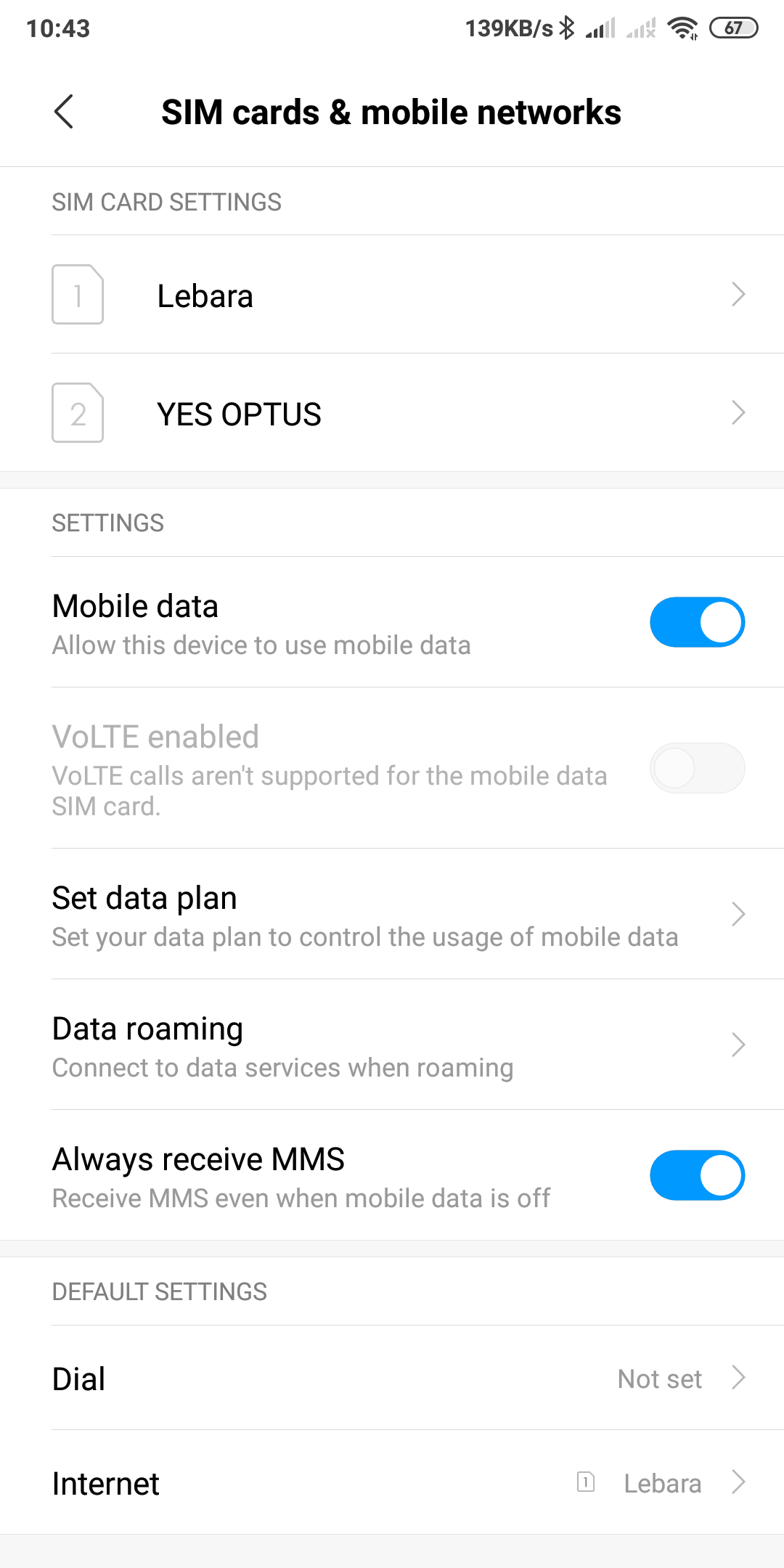Open Data roaming settings
The image size is (784, 1568).
pyautogui.click(x=392, y=1045)
